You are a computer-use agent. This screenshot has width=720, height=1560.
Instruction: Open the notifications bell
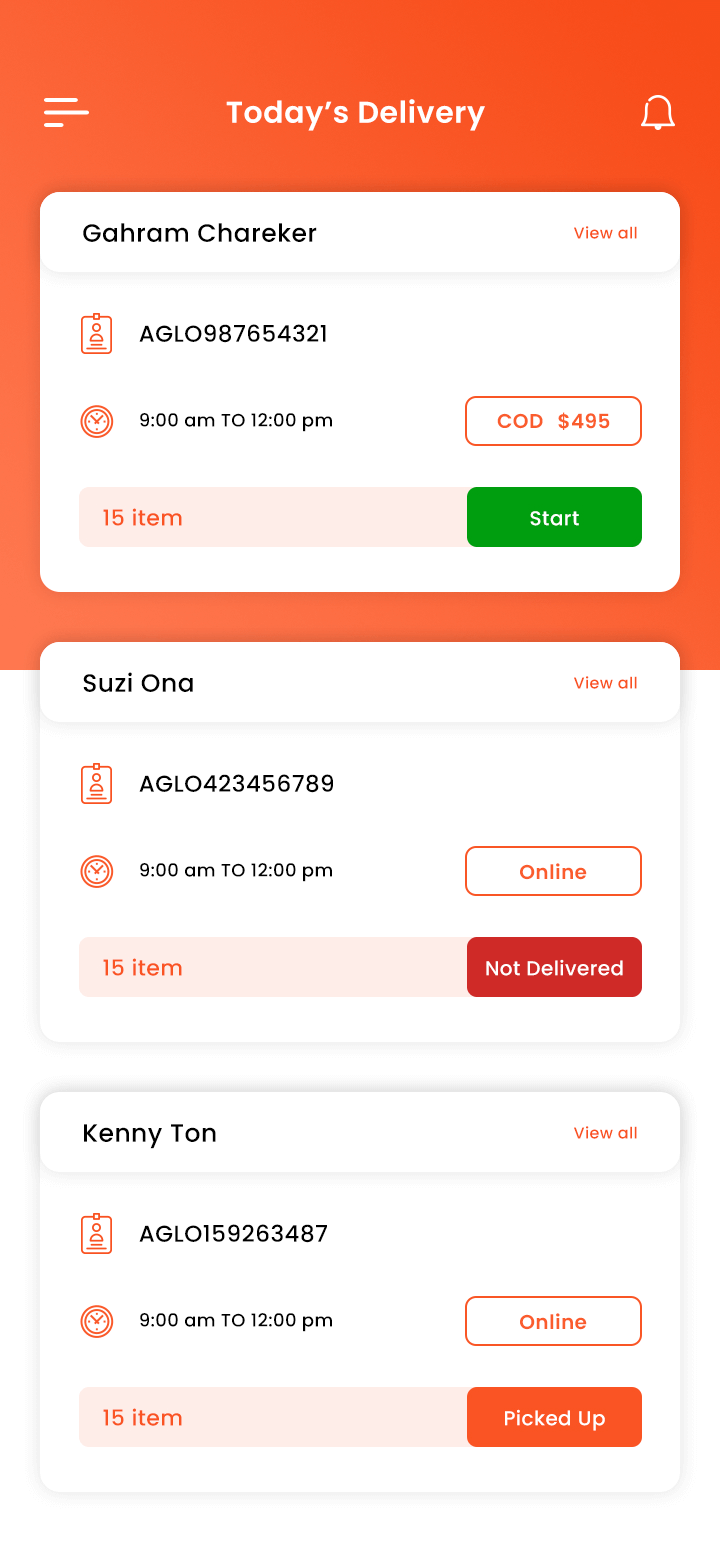click(x=658, y=113)
